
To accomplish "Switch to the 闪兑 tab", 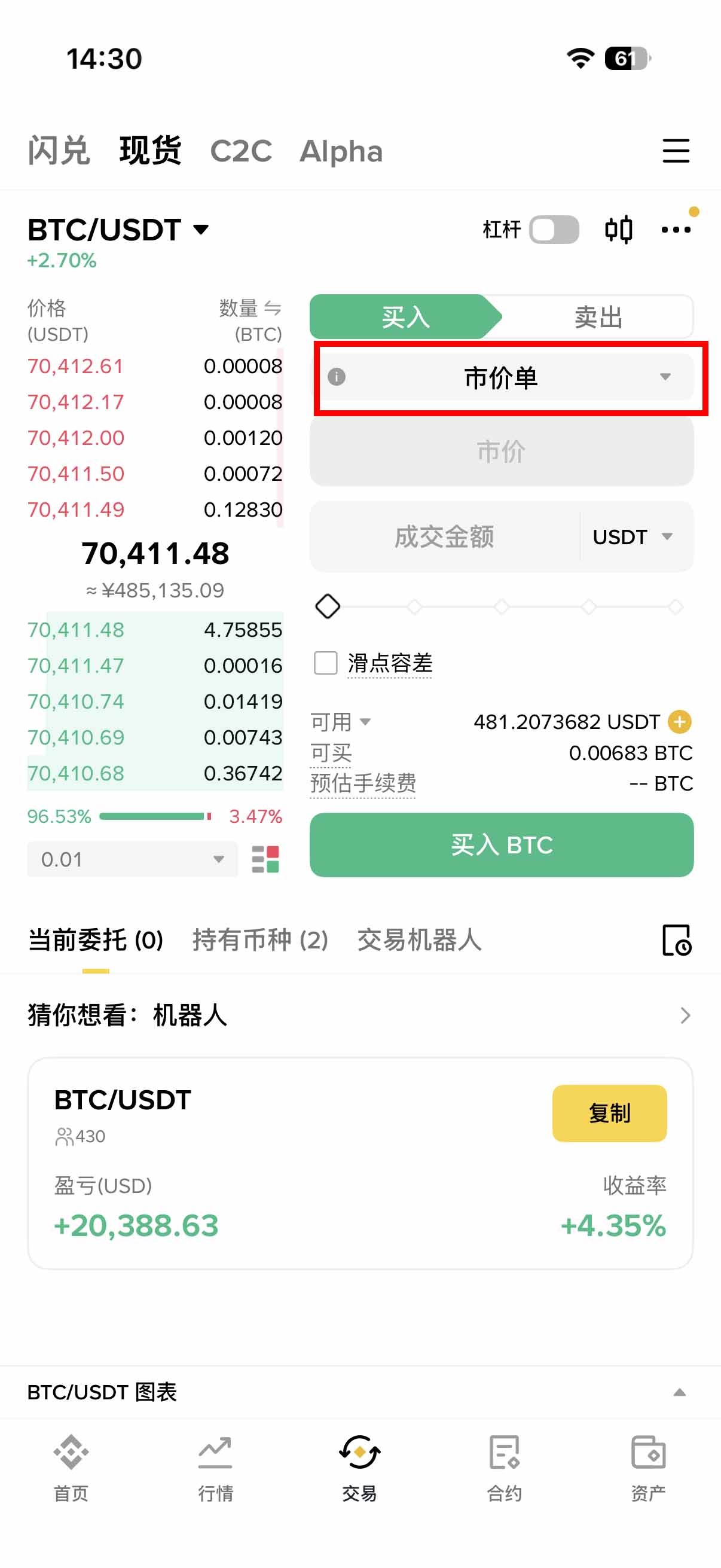I will (x=59, y=150).
